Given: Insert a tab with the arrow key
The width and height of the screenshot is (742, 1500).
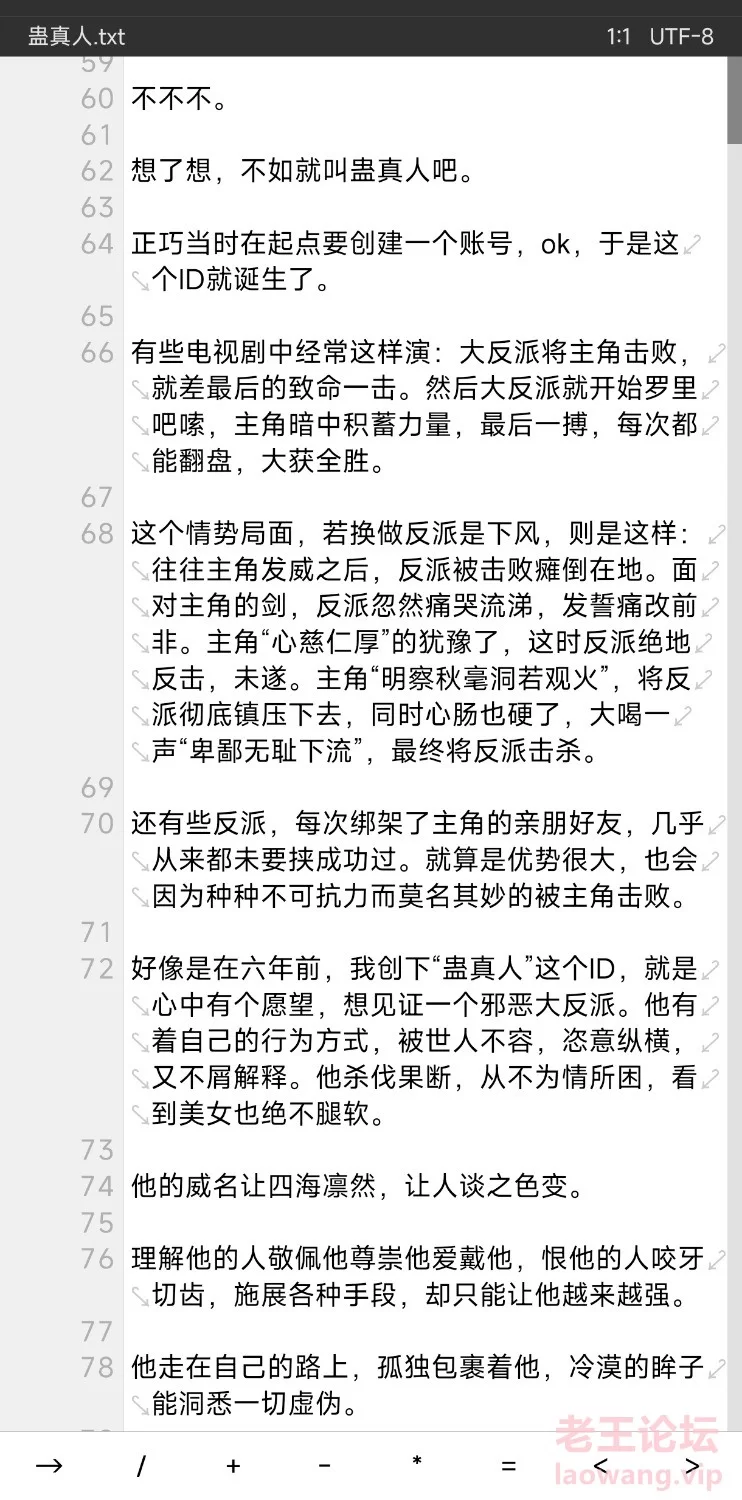Looking at the screenshot, I should coord(48,1466).
